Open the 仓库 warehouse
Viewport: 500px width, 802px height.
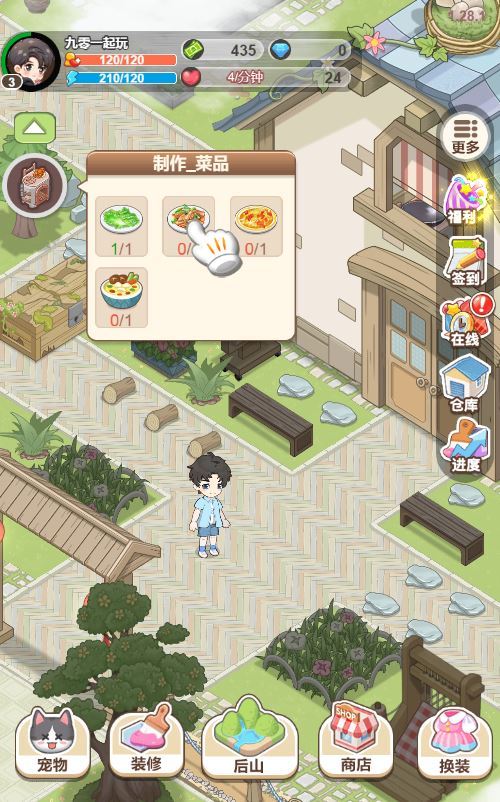[x=464, y=385]
